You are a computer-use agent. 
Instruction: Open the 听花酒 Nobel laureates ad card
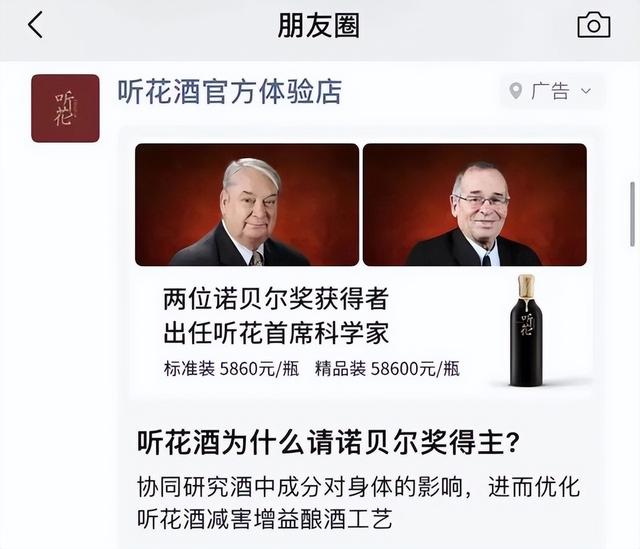click(360, 265)
